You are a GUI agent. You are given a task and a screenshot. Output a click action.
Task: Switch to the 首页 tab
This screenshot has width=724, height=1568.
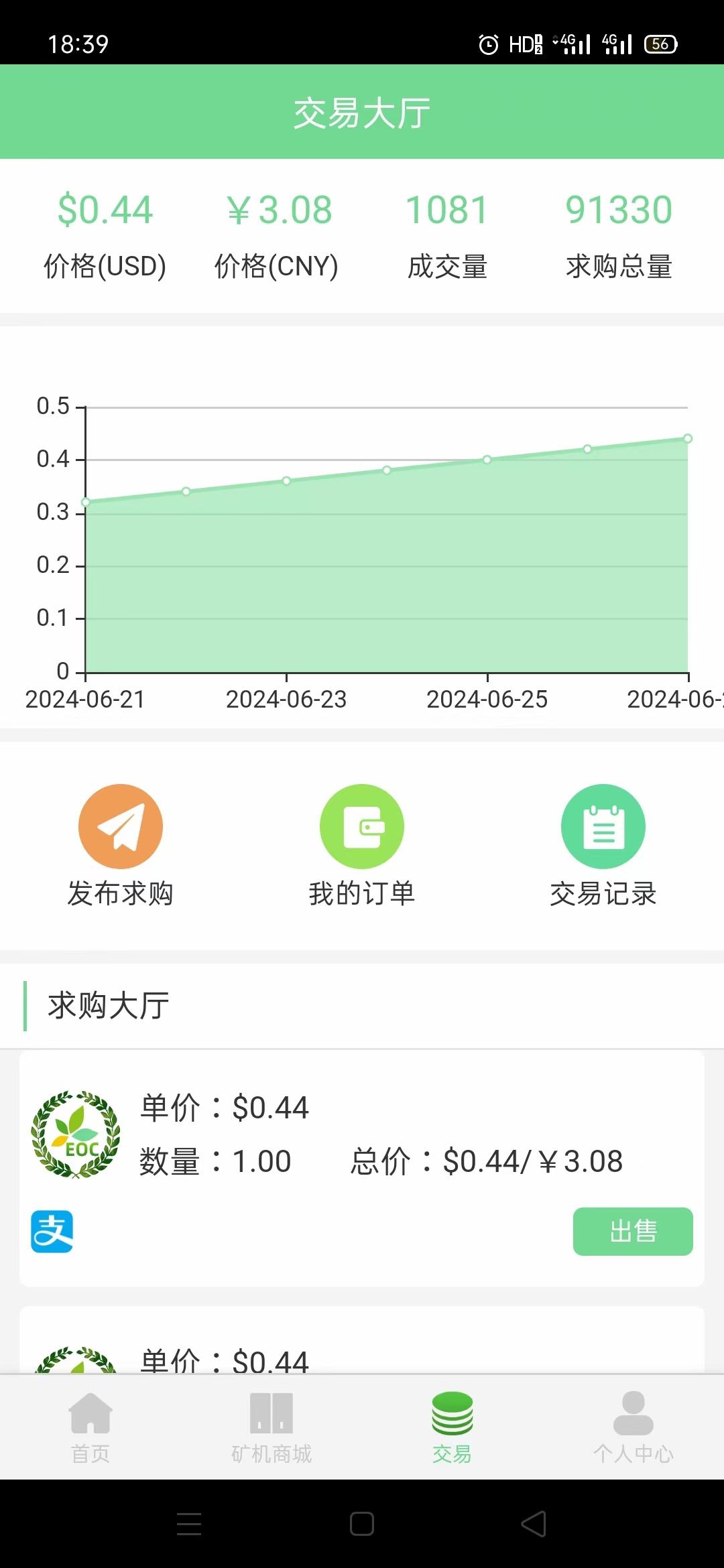pos(90,1427)
